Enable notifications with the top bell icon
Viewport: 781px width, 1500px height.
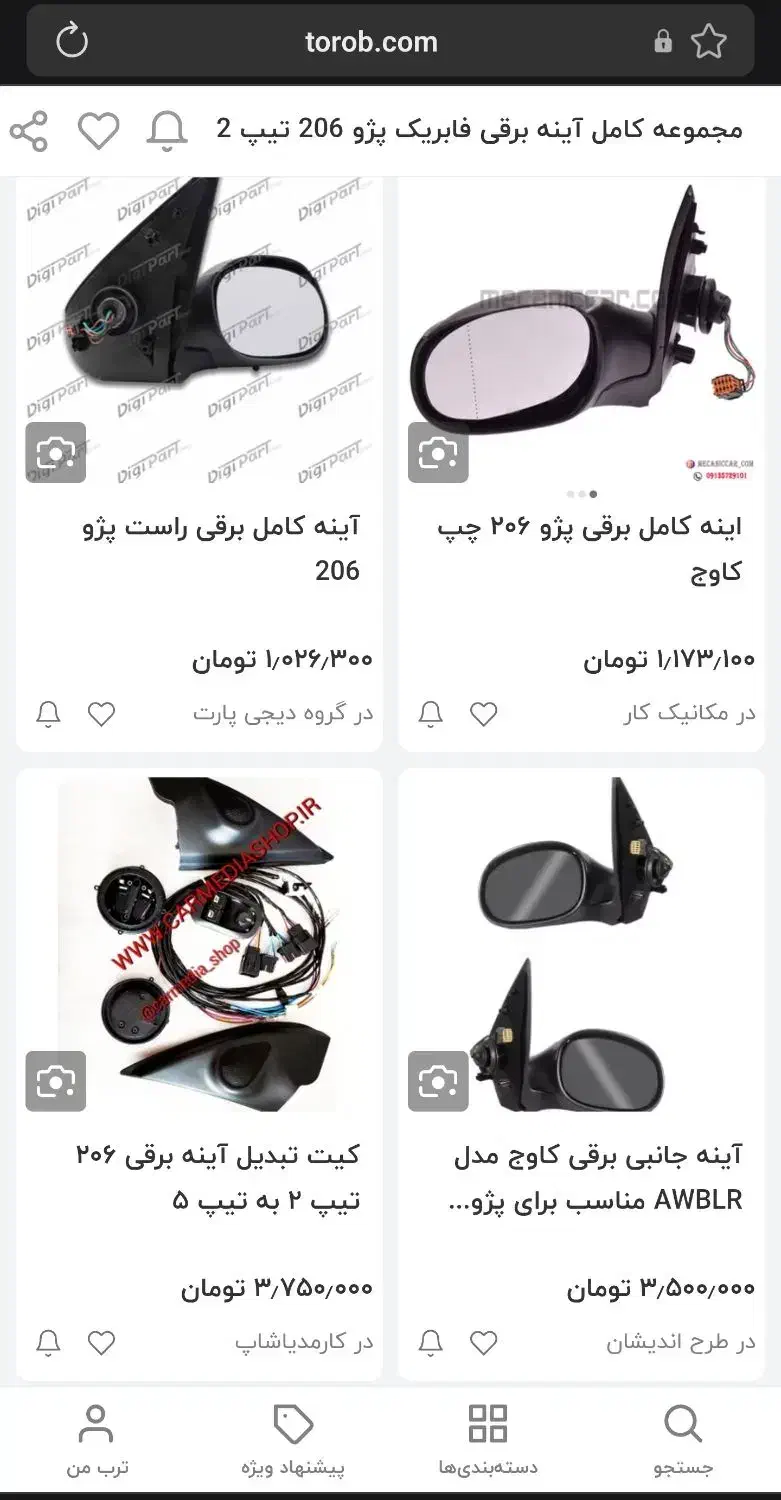pos(168,129)
